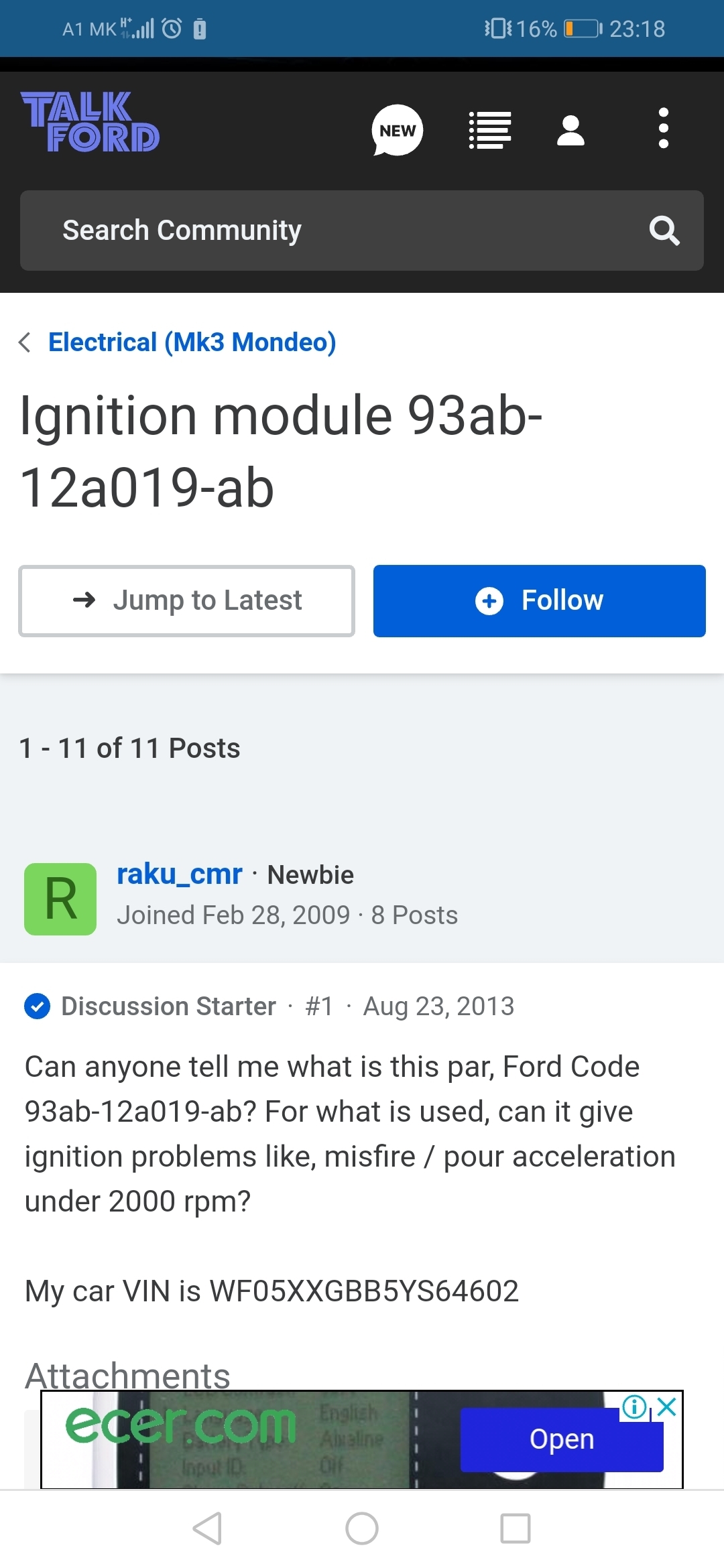Show ad info icon
This screenshot has width=724, height=1568.
[633, 1407]
